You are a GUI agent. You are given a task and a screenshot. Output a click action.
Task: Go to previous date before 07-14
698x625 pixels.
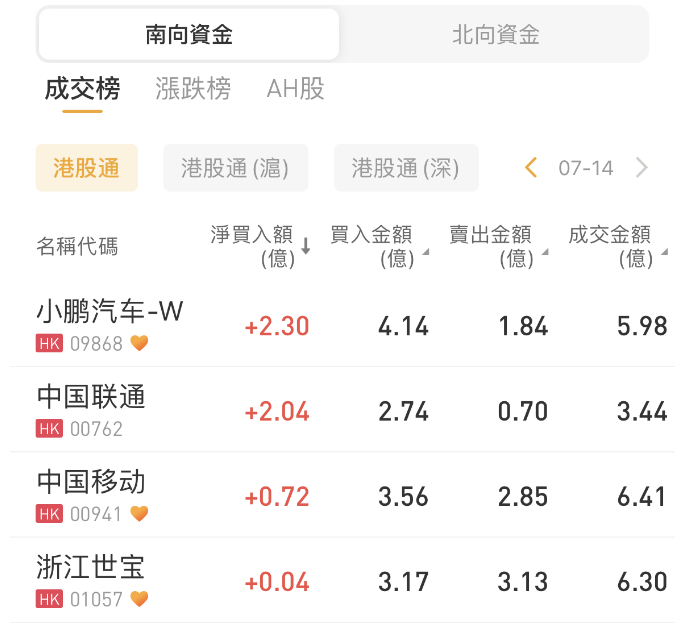pyautogui.click(x=531, y=168)
